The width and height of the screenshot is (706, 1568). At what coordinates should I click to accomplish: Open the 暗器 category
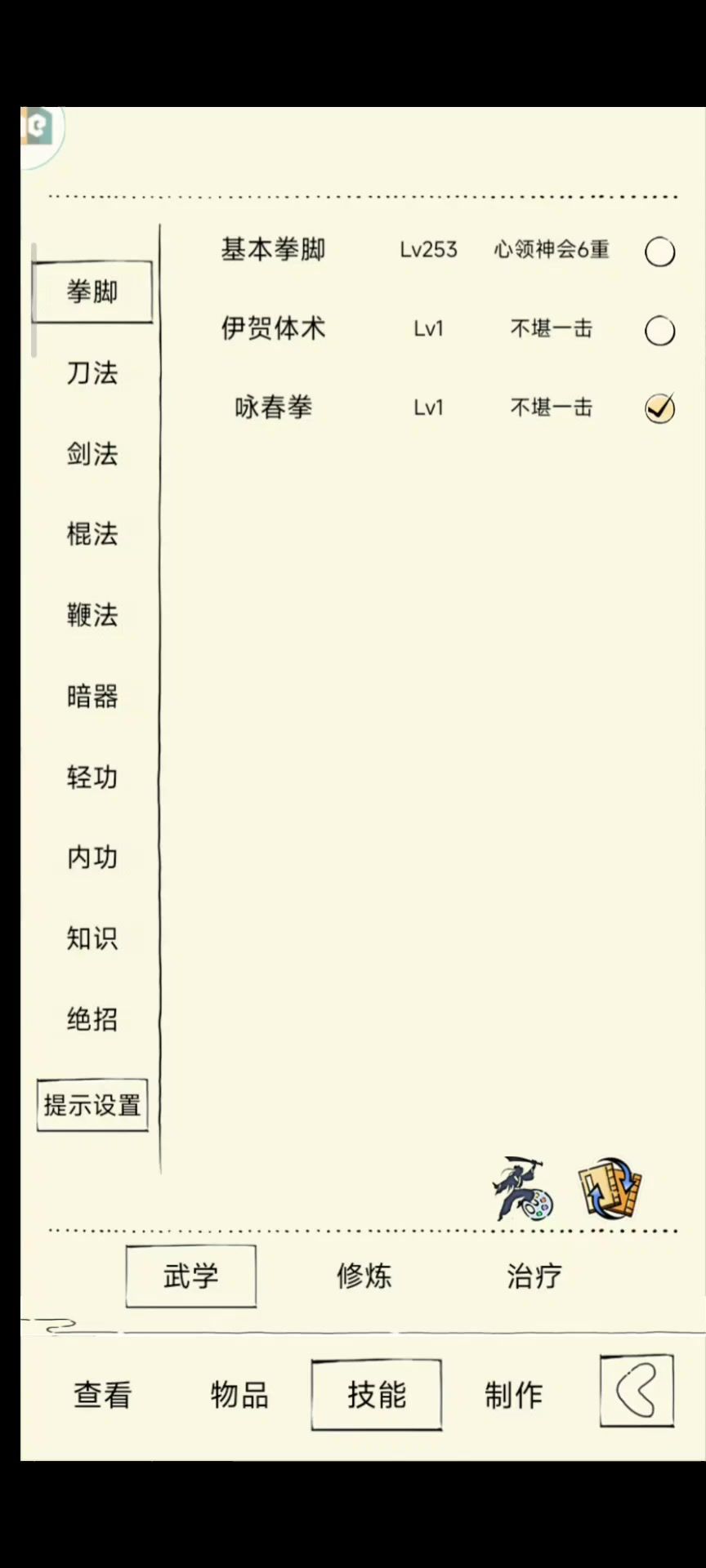pos(92,697)
